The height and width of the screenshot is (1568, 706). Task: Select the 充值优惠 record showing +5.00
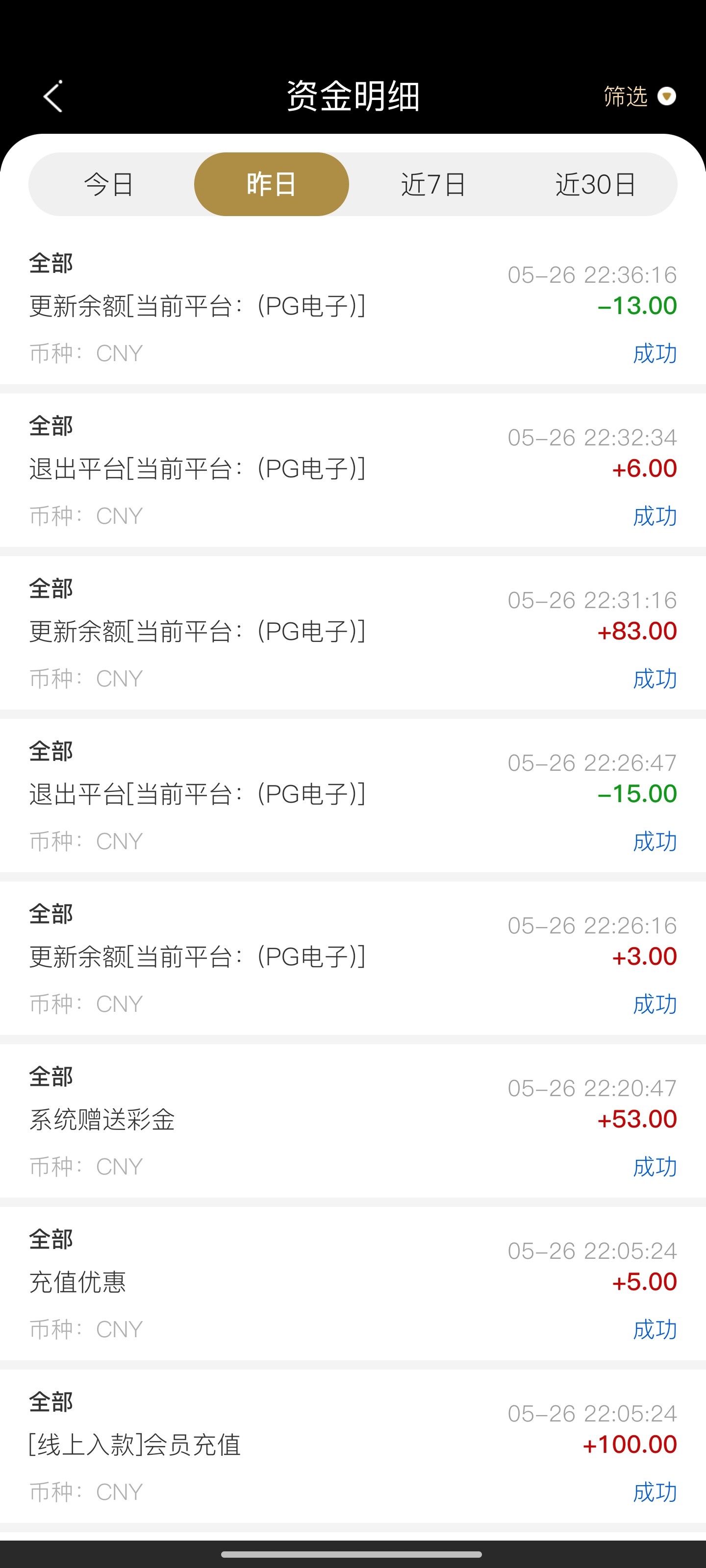78,1282
